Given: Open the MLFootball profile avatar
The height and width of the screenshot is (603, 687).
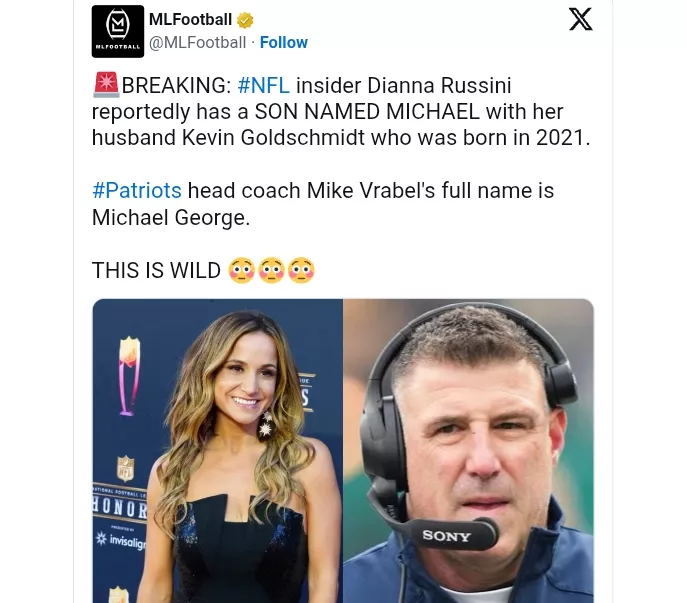Looking at the screenshot, I should 118,31.
